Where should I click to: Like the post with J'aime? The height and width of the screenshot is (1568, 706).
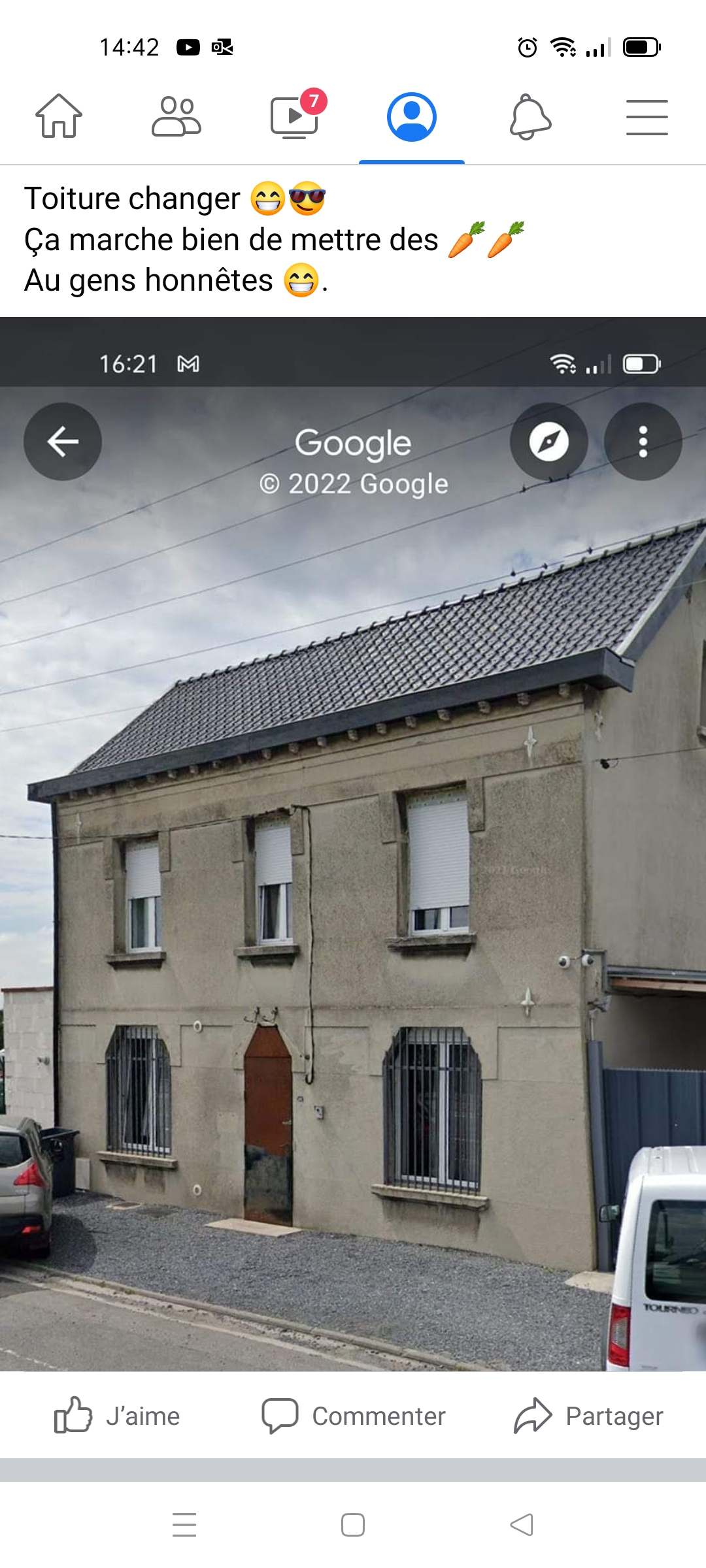pyautogui.click(x=118, y=1415)
